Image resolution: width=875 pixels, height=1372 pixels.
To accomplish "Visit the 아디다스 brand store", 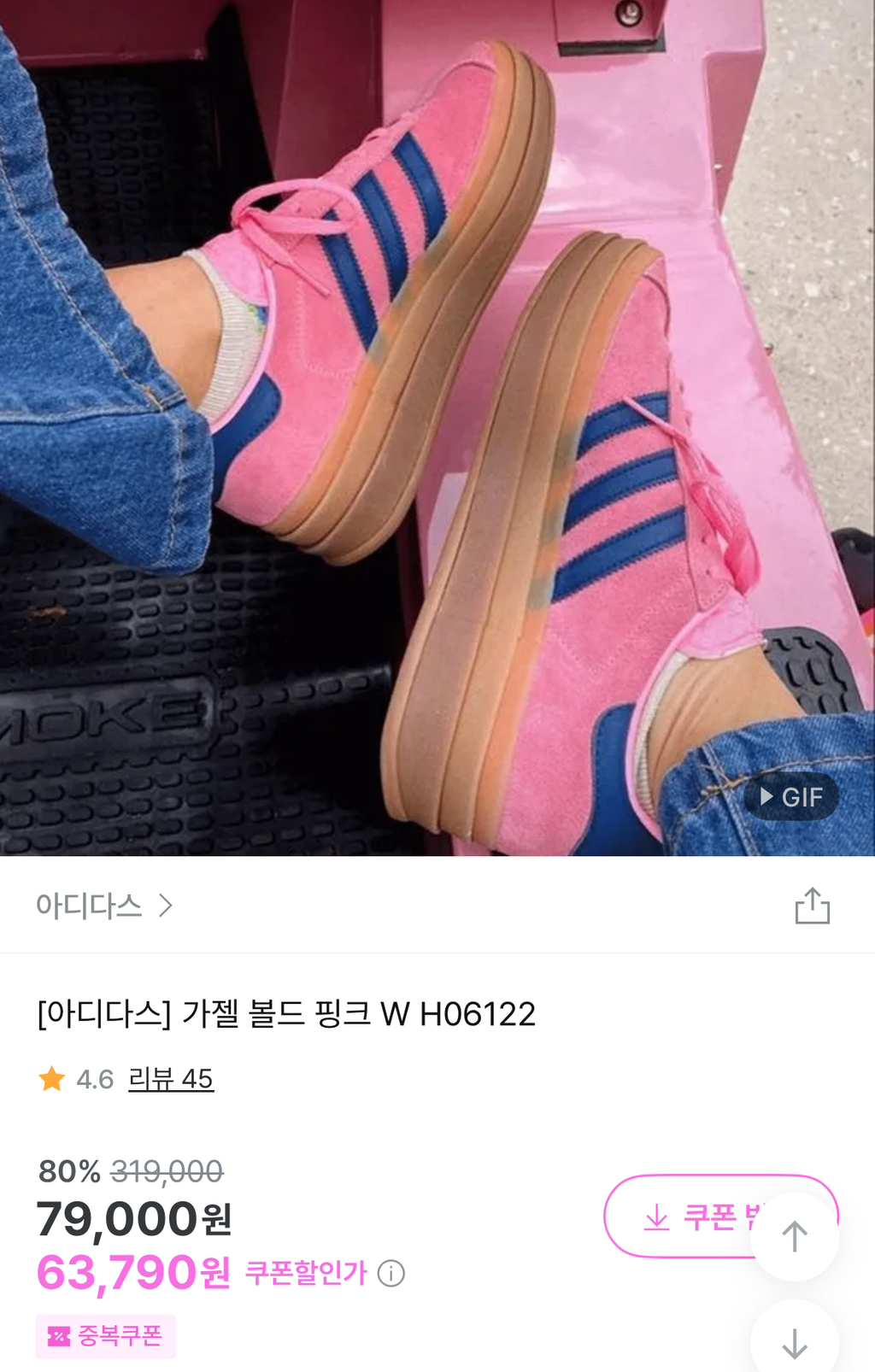I will (x=88, y=907).
